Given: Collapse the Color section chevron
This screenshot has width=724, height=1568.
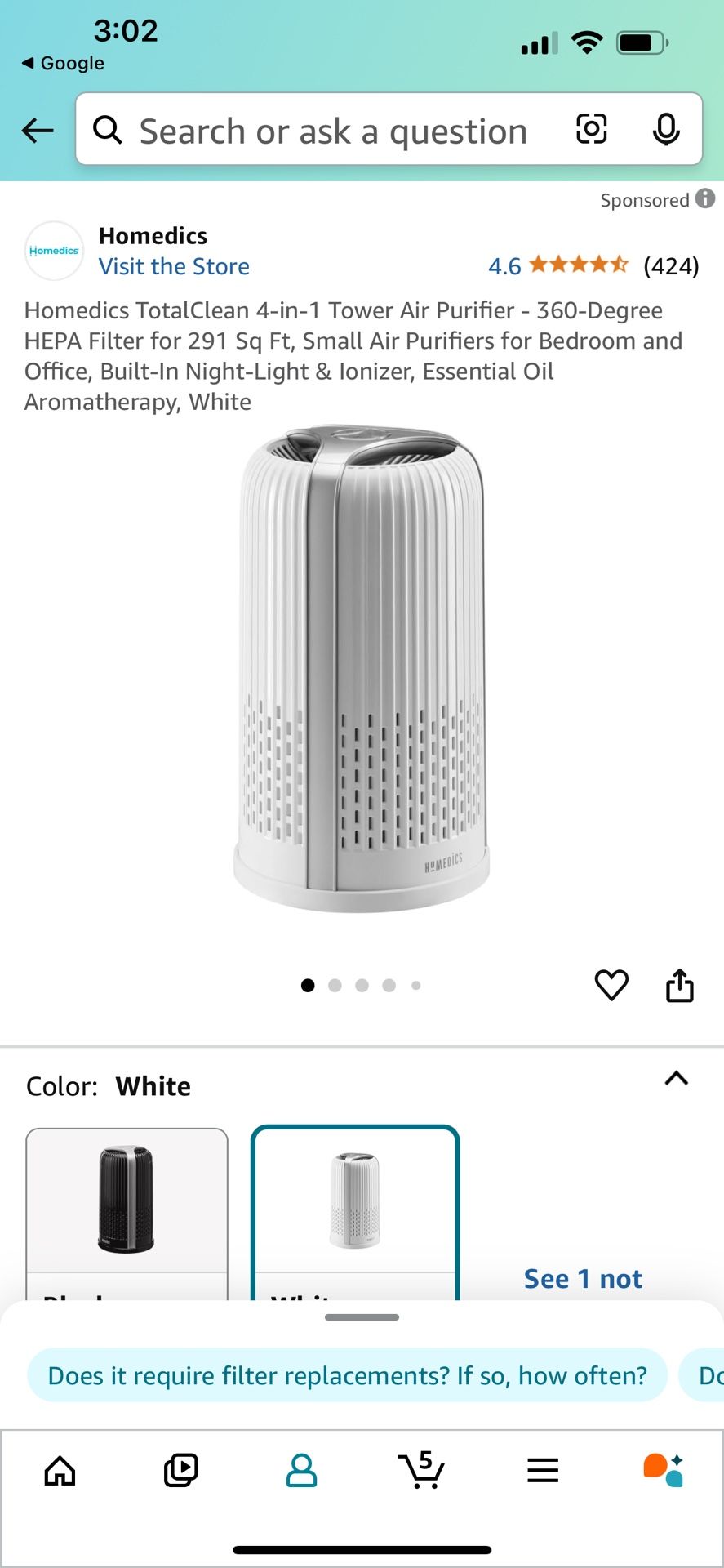Looking at the screenshot, I should tap(677, 1078).
